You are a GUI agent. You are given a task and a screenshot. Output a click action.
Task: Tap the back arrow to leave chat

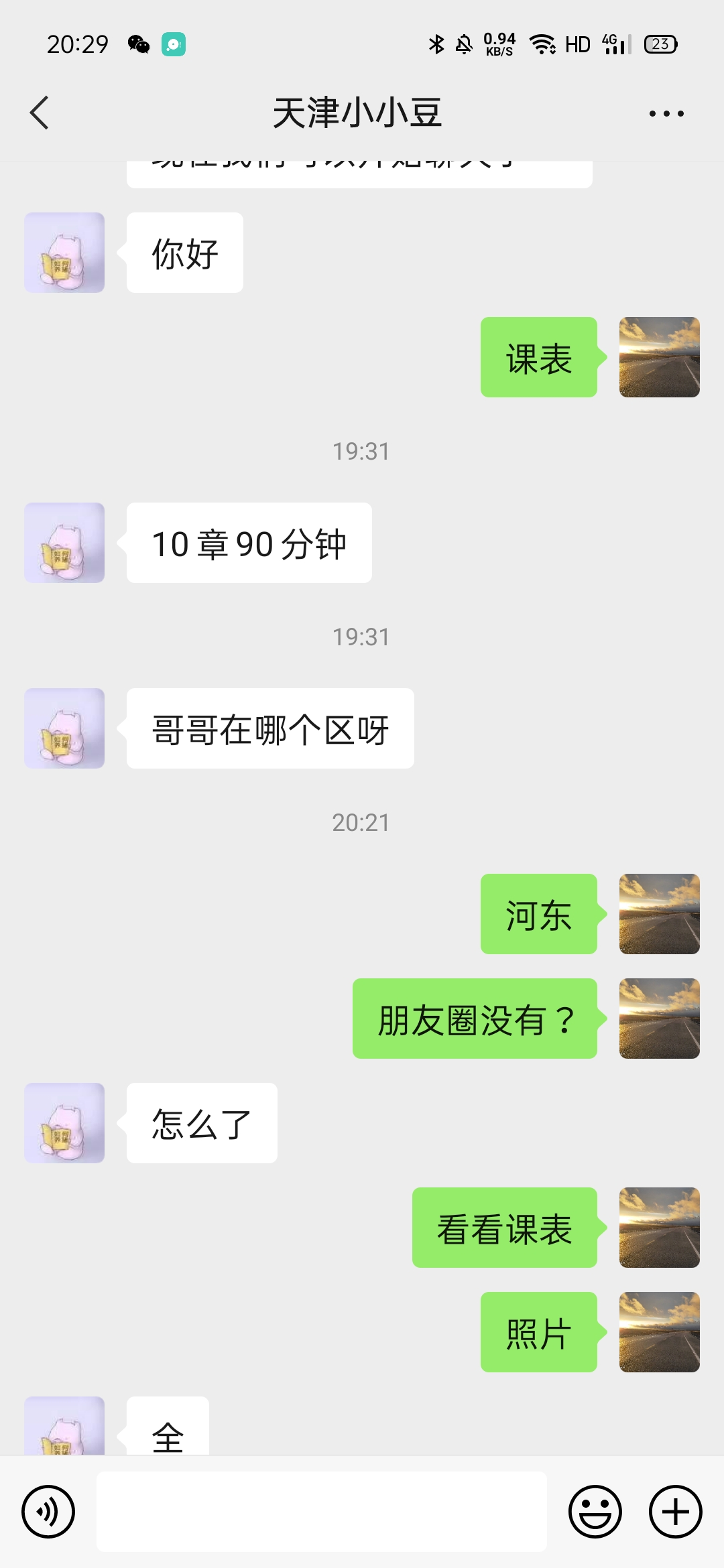[38, 113]
